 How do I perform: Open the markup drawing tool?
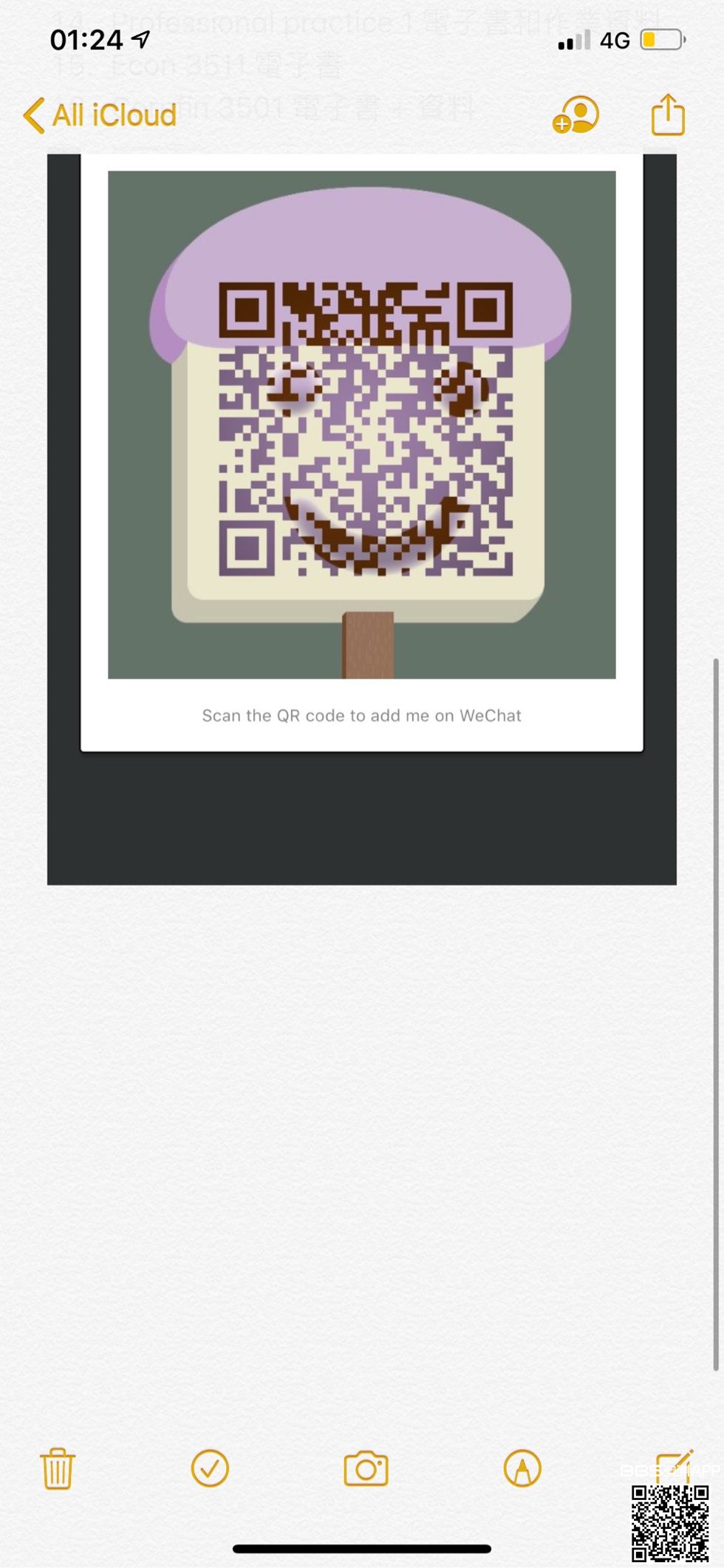click(522, 1468)
